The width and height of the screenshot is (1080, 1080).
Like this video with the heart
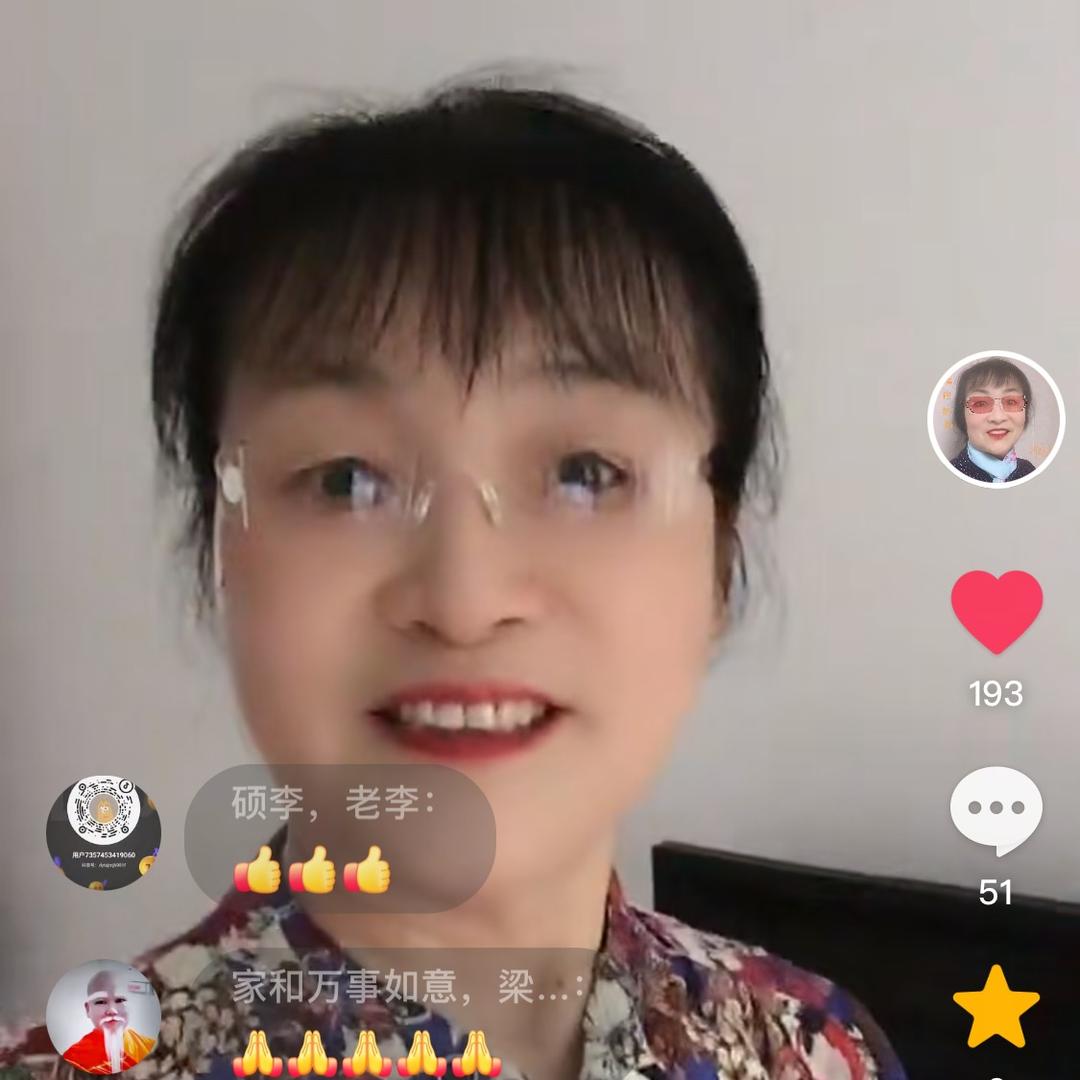click(x=996, y=611)
